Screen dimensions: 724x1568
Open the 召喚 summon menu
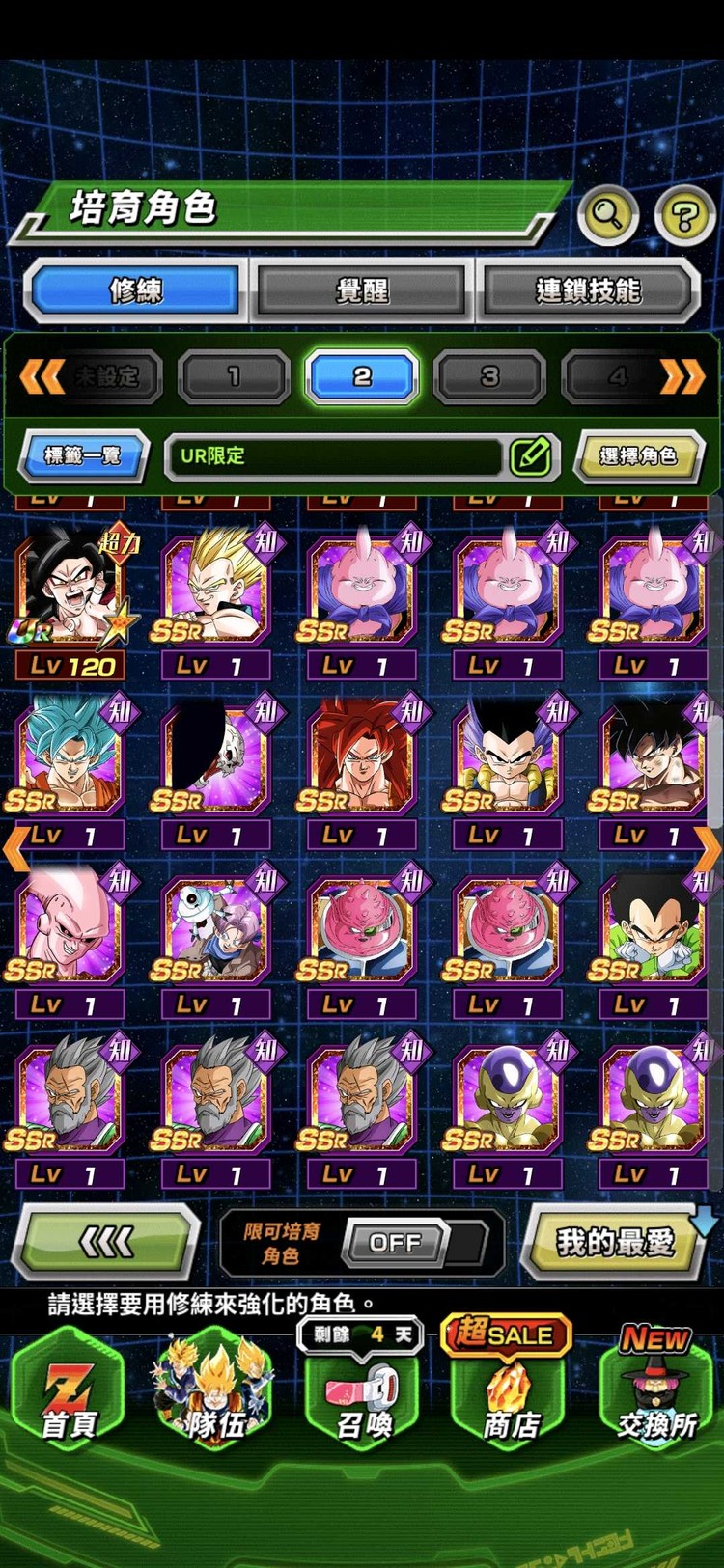click(x=363, y=1394)
